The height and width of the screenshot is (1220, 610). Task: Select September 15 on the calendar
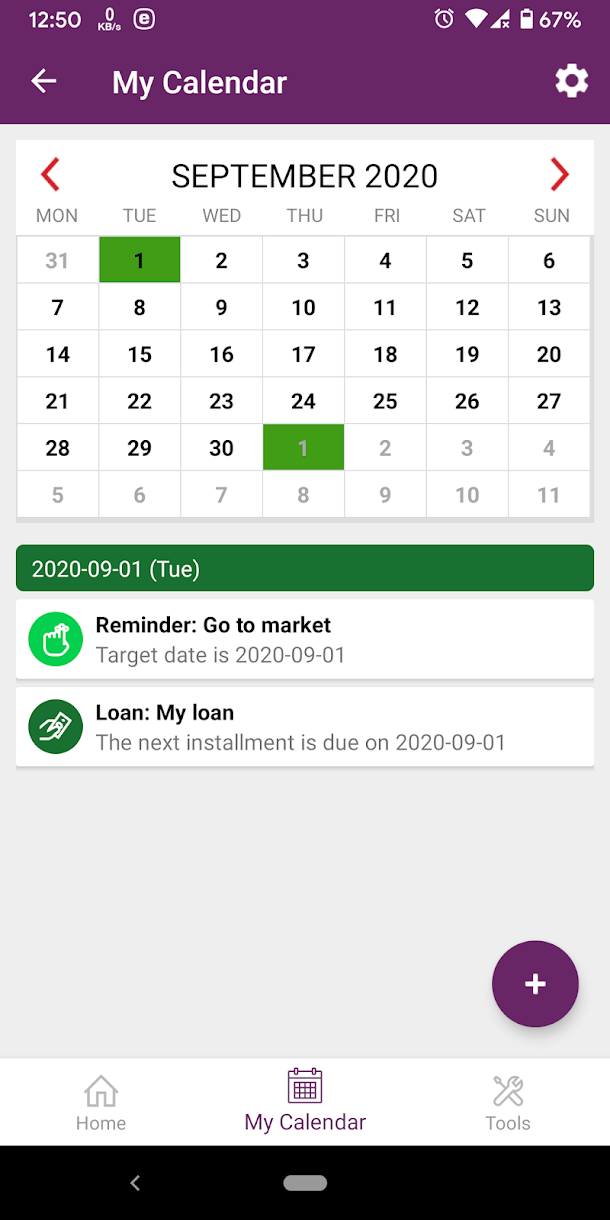[140, 354]
